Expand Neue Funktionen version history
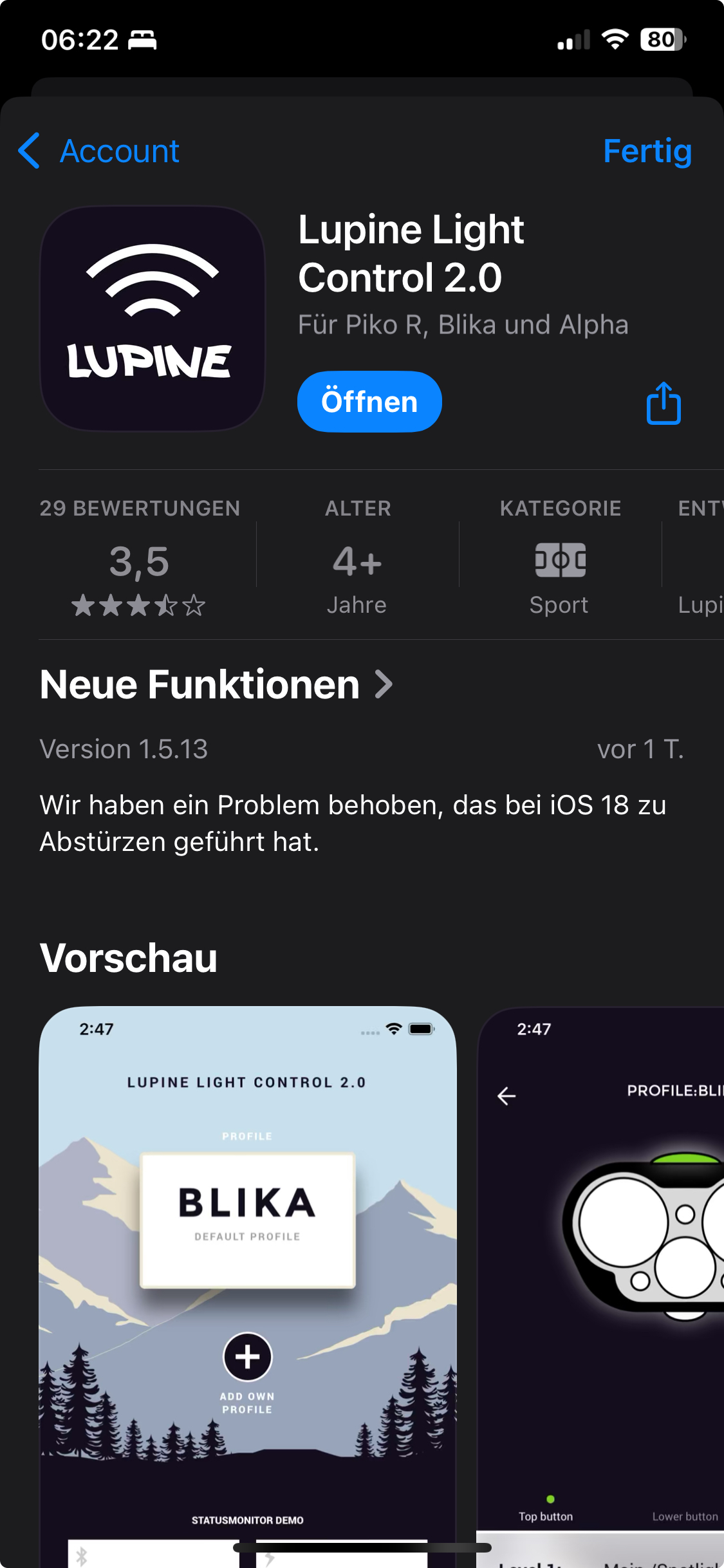The image size is (724, 1568). [216, 684]
